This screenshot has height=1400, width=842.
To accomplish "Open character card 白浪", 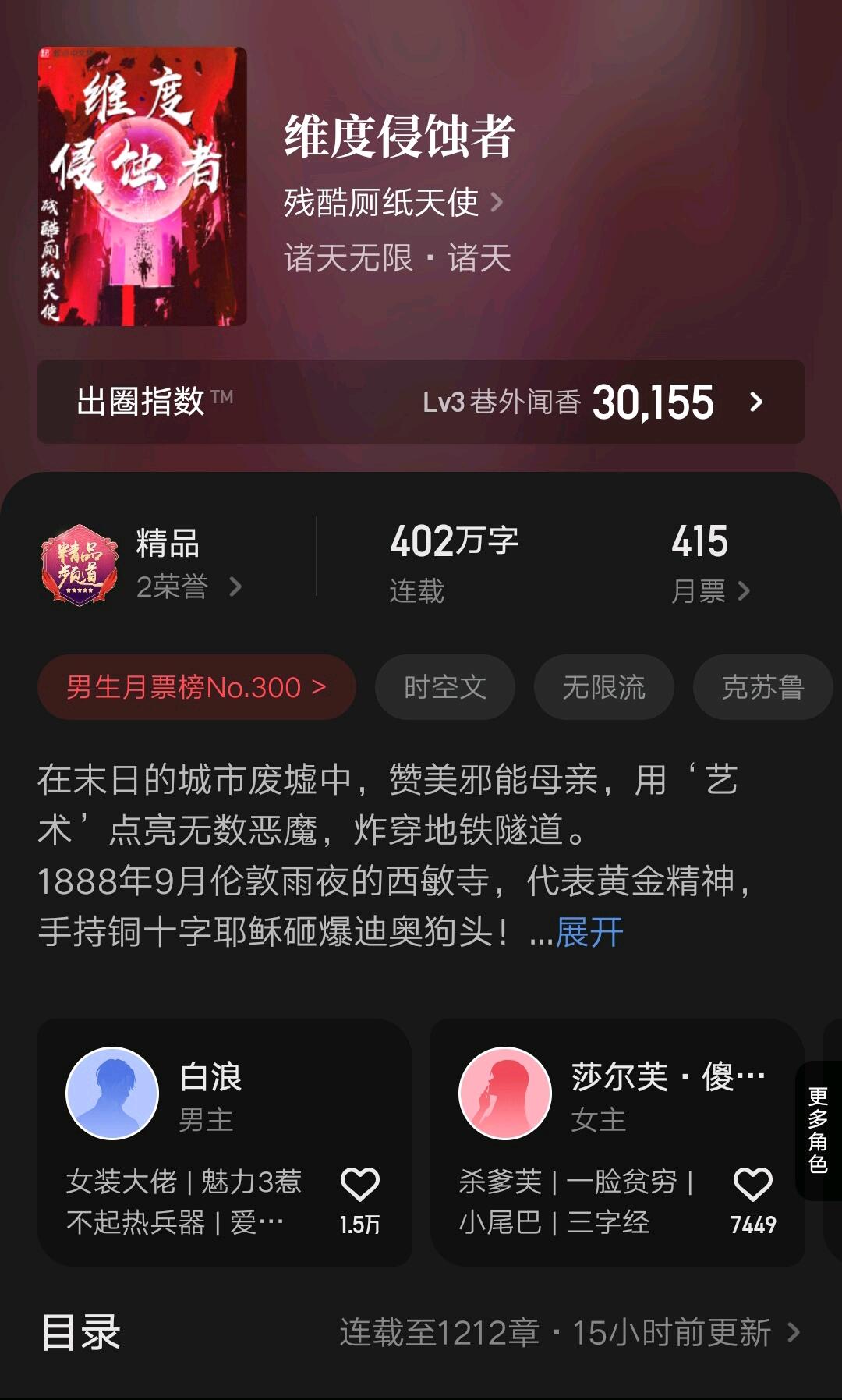I will click(x=225, y=1142).
